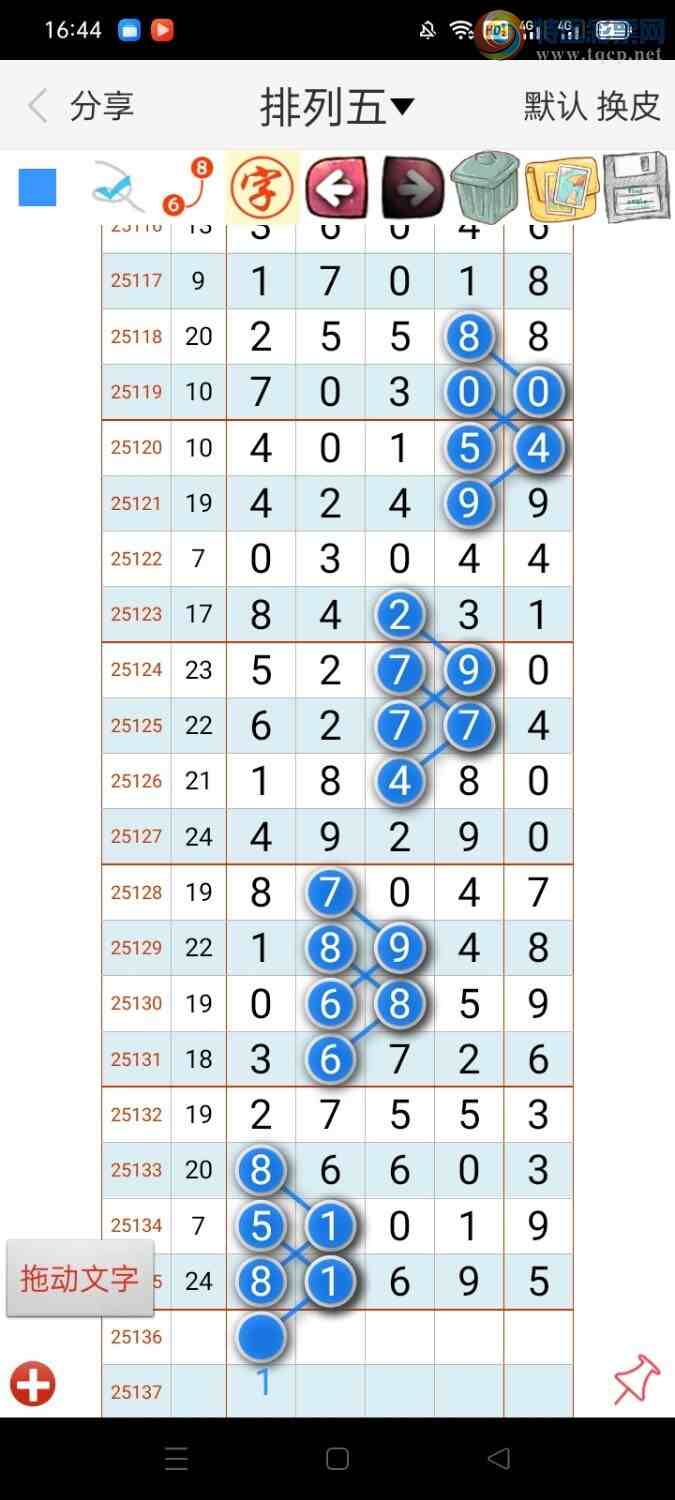675x1500 pixels.
Task: Choose the freehand line drawing tool
Action: pyautogui.click(x=117, y=188)
